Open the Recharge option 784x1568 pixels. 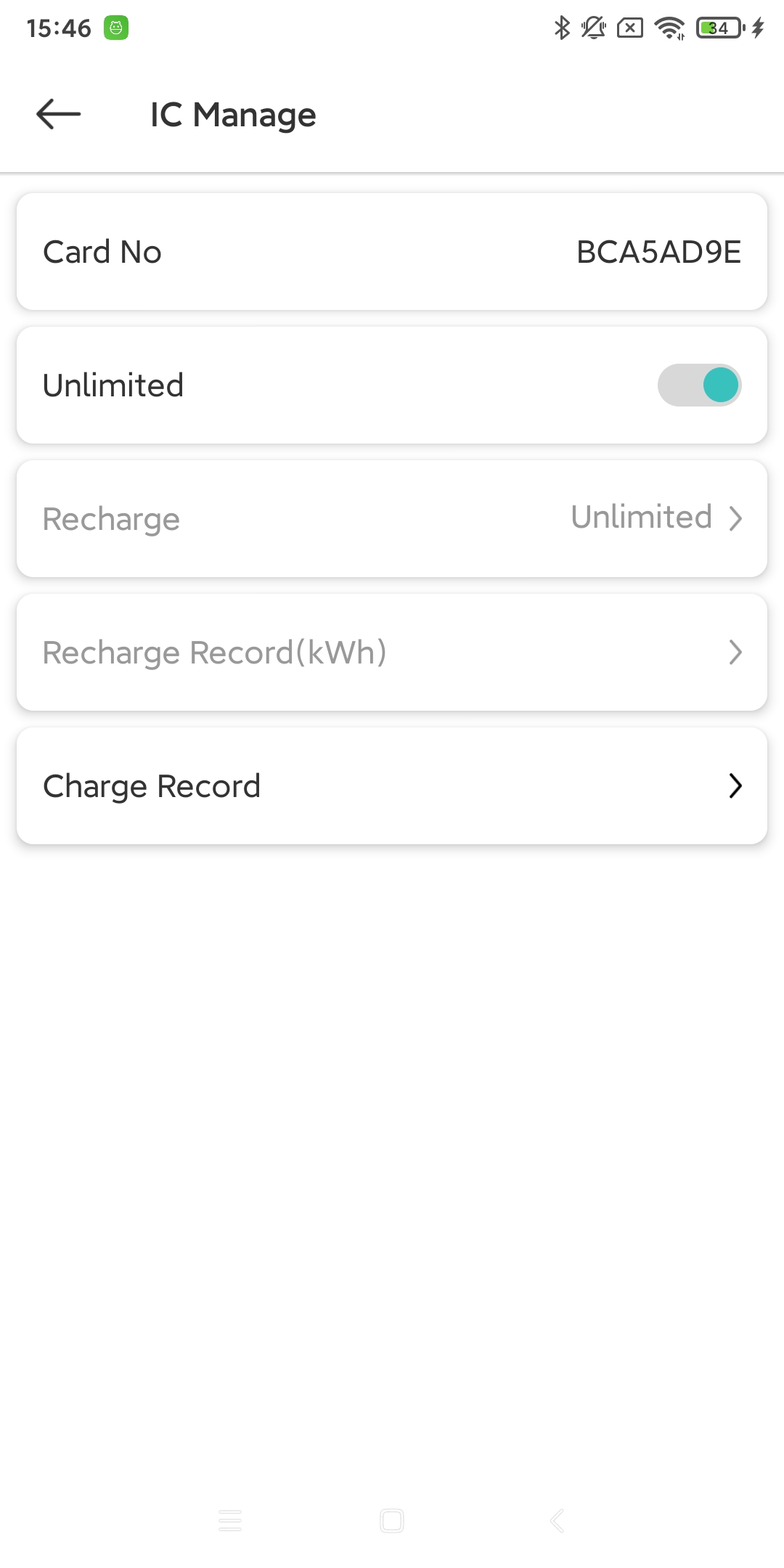coord(392,519)
